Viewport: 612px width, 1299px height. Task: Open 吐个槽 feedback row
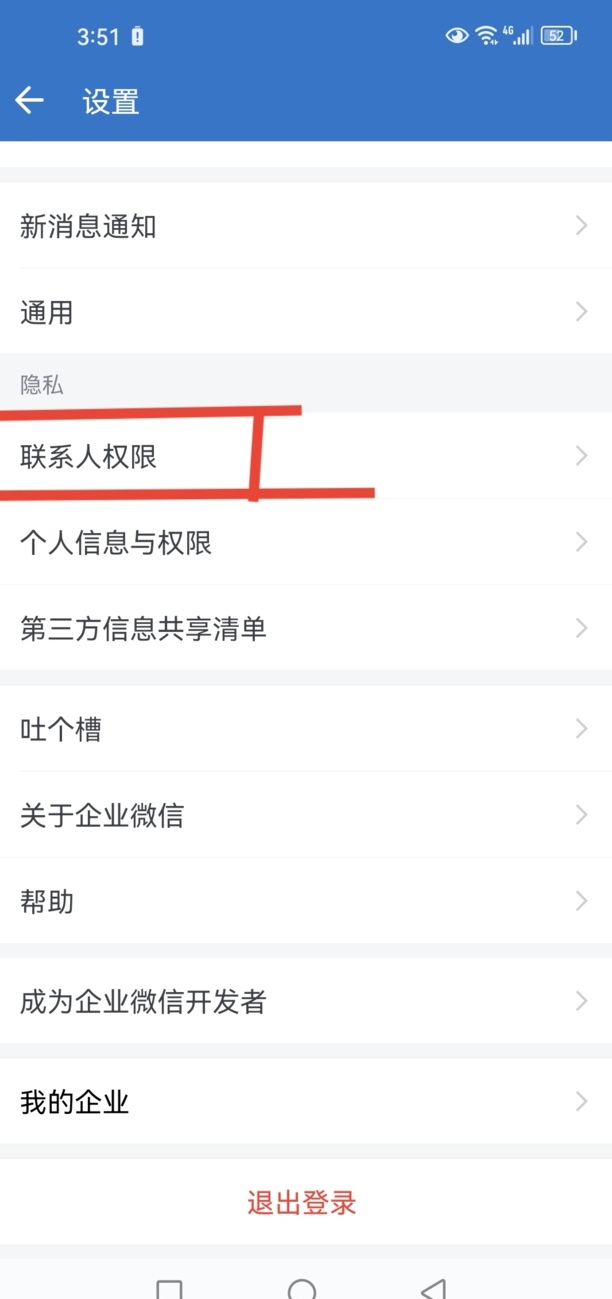coord(306,729)
